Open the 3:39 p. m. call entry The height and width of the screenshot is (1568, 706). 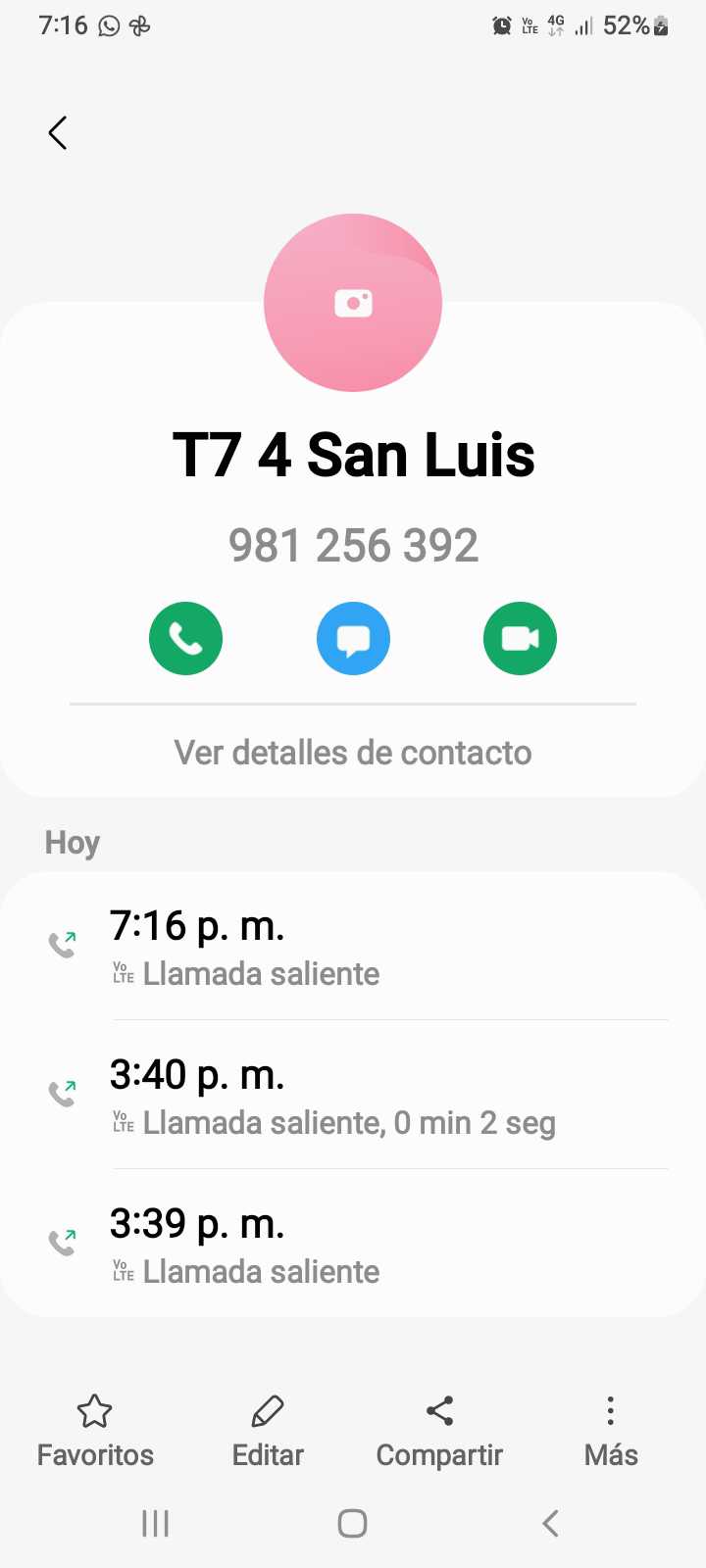(x=353, y=1245)
